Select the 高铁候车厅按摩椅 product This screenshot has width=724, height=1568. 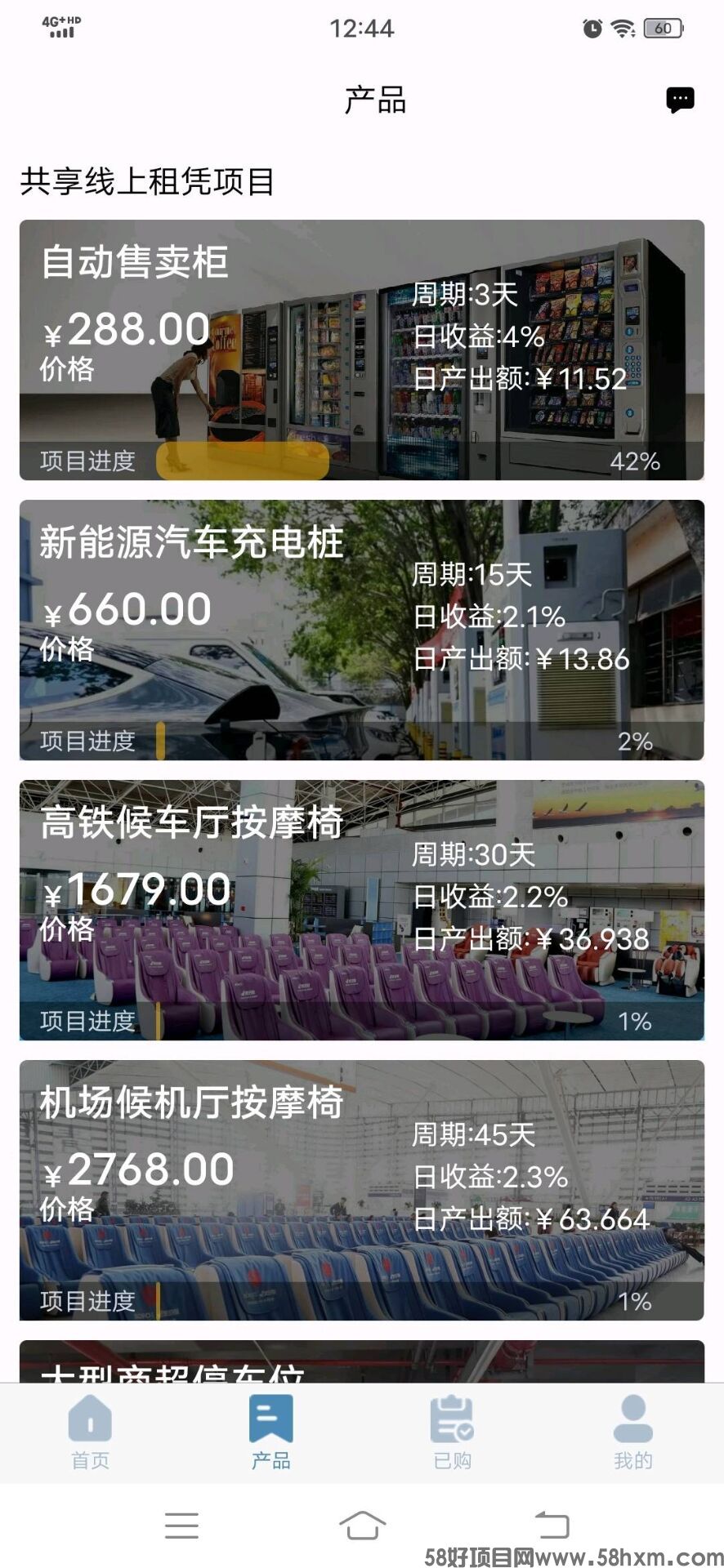361,910
